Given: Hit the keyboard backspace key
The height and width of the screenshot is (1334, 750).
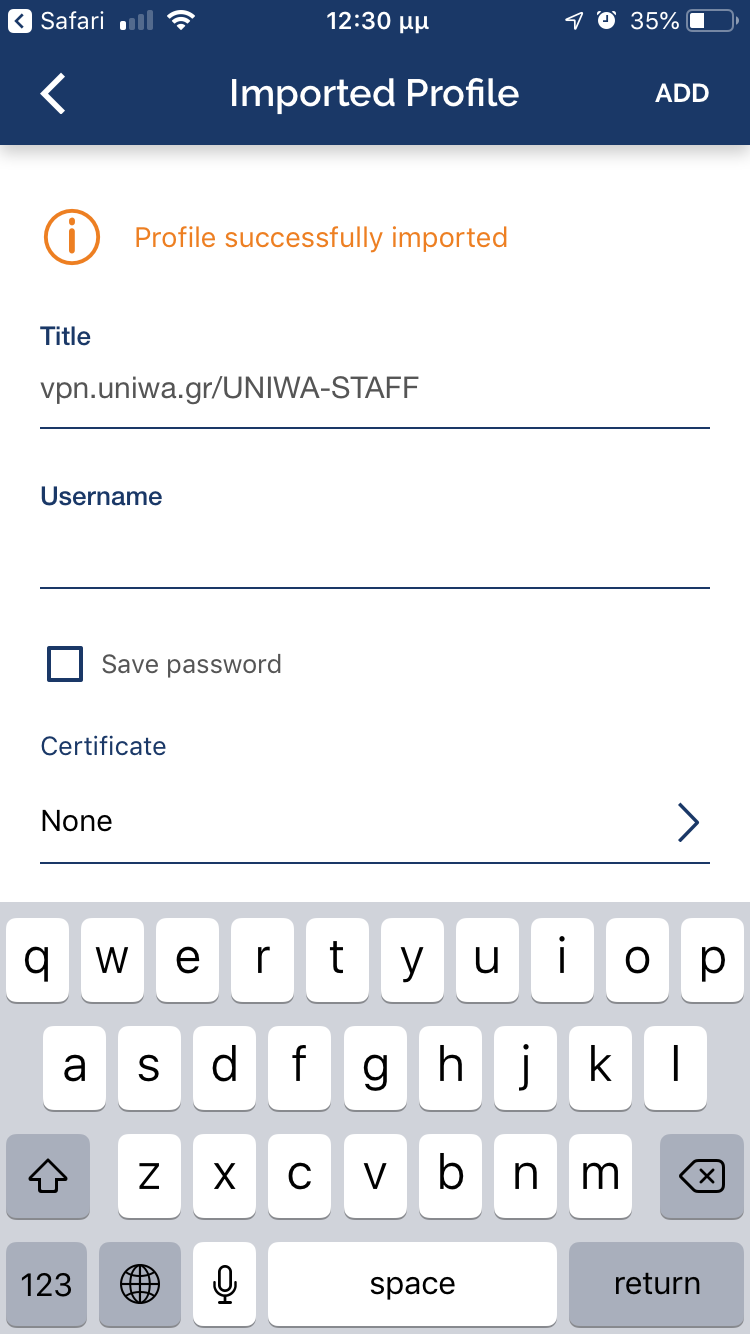Looking at the screenshot, I should pos(702,1176).
